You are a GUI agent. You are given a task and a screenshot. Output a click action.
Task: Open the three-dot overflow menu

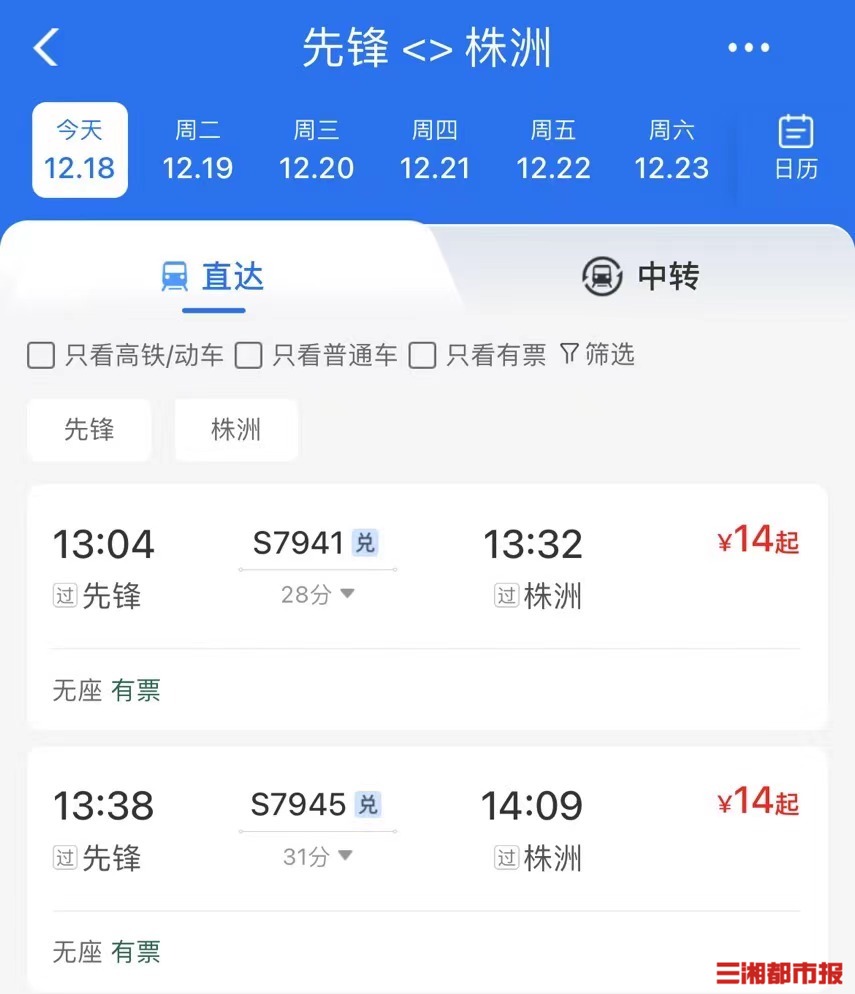click(748, 48)
